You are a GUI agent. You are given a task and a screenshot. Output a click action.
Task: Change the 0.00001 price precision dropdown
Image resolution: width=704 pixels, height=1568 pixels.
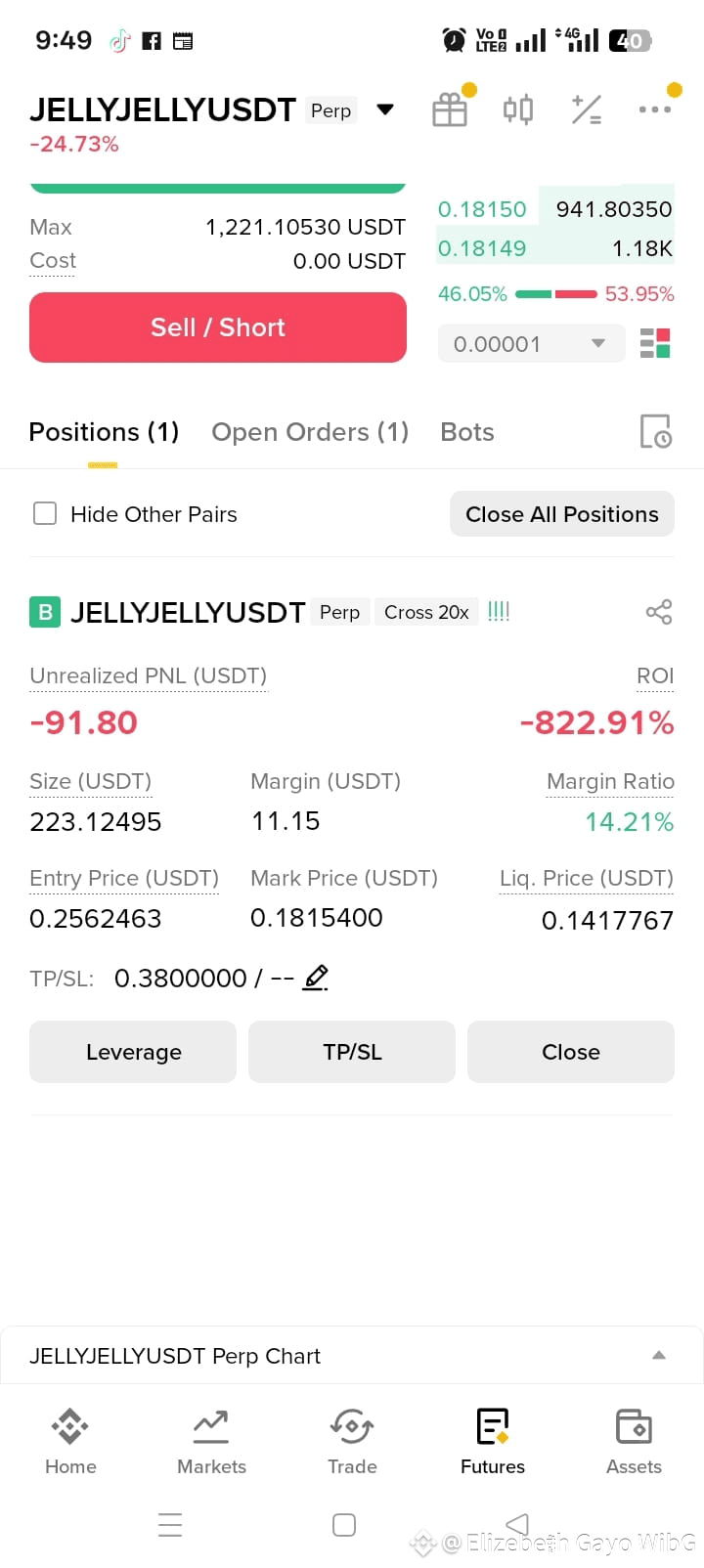(531, 344)
